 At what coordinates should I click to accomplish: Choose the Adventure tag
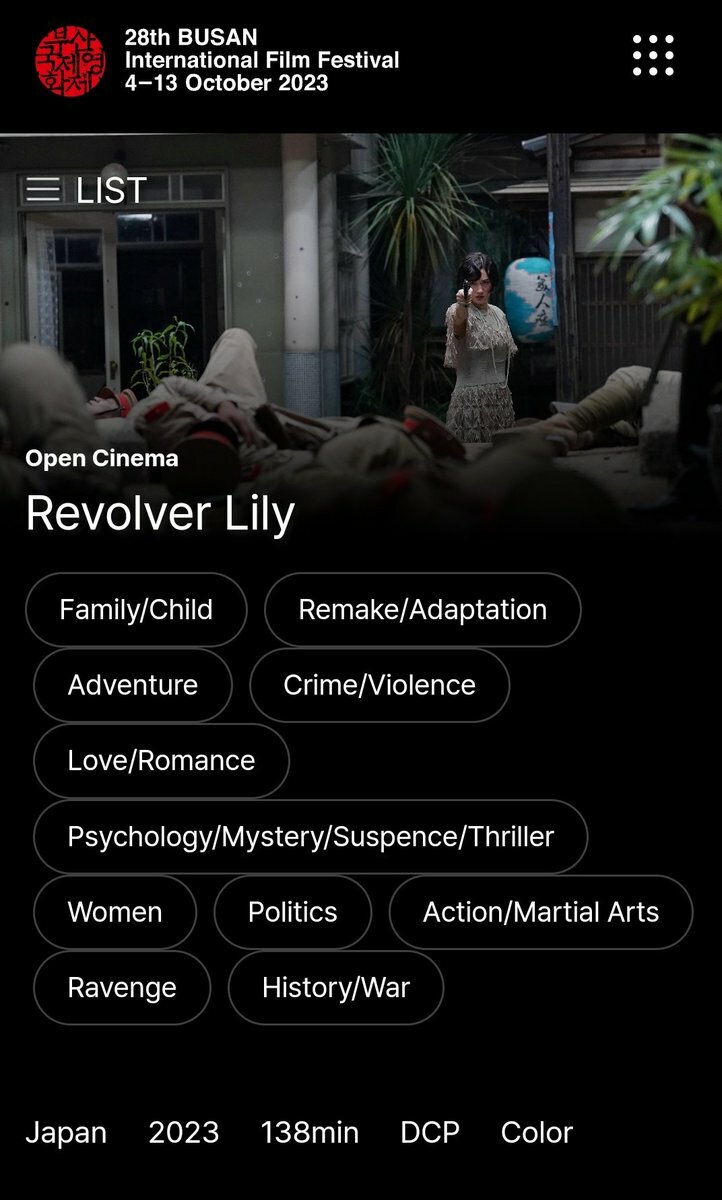click(133, 685)
